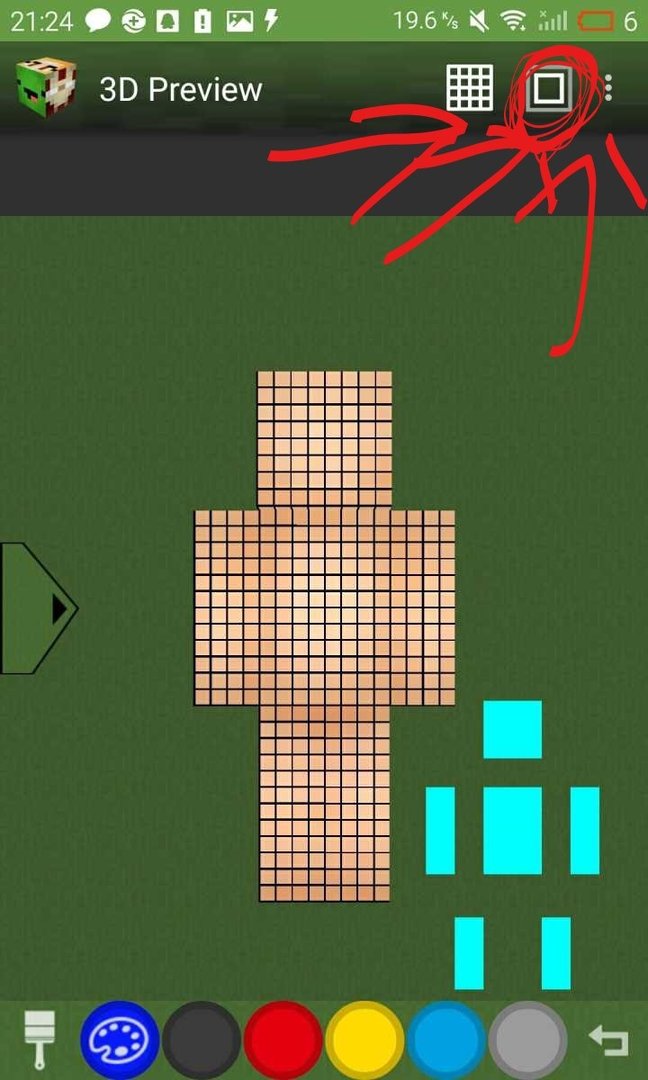Expand the left side panel arrow
The image size is (648, 1080).
coord(40,607)
